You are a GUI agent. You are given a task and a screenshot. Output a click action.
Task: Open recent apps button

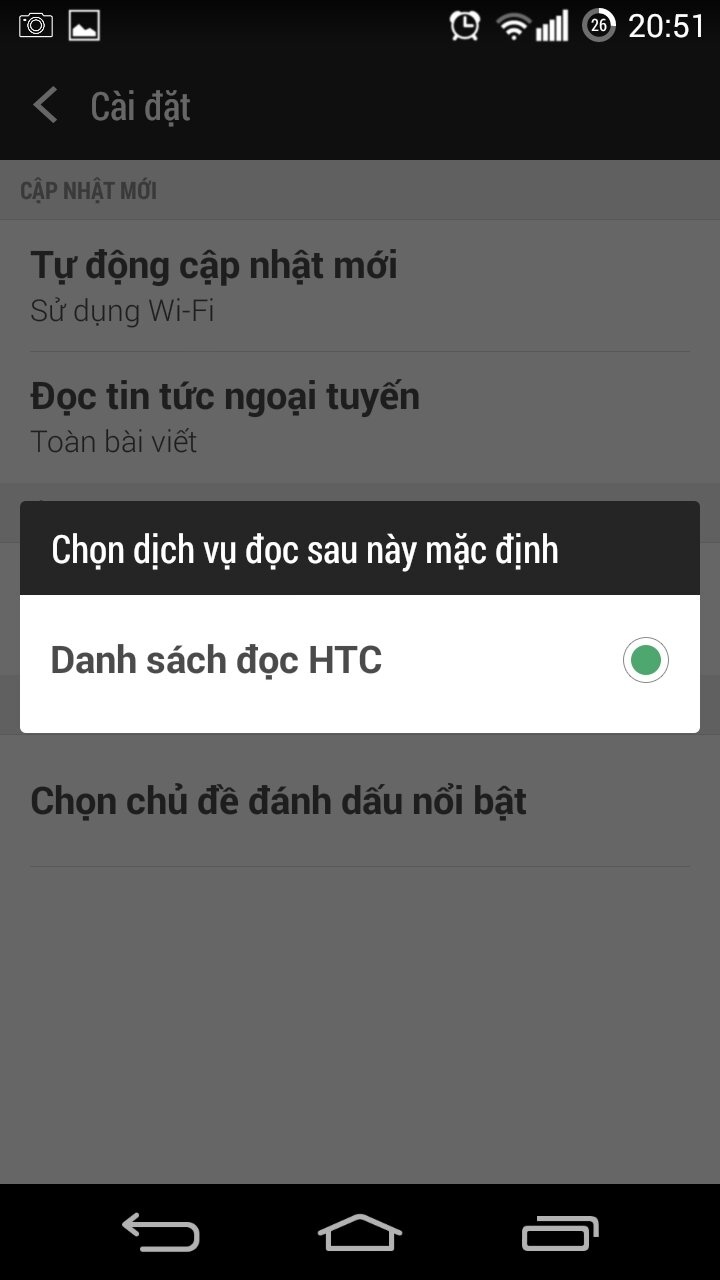560,1232
